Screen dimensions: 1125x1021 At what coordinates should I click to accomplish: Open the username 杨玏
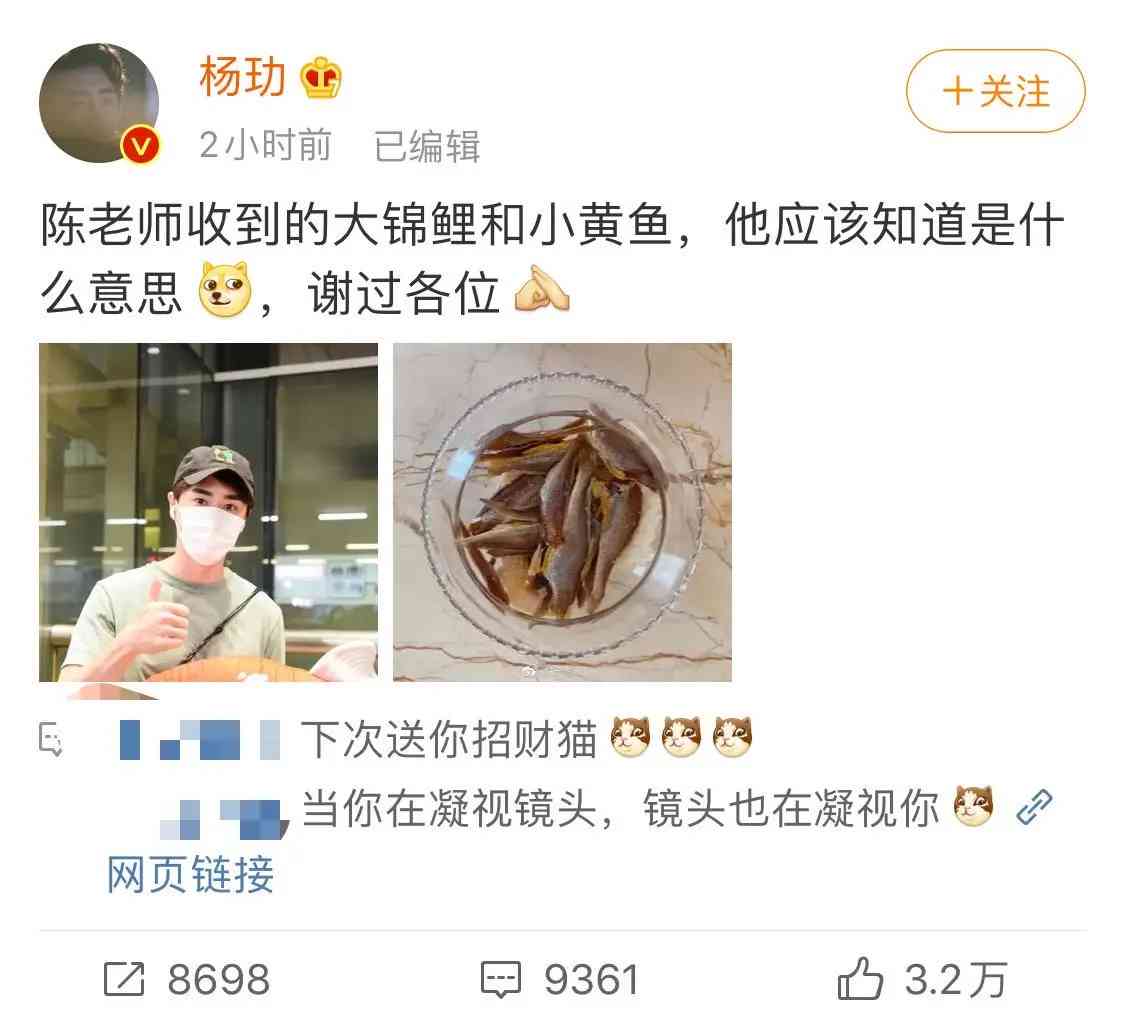point(242,78)
